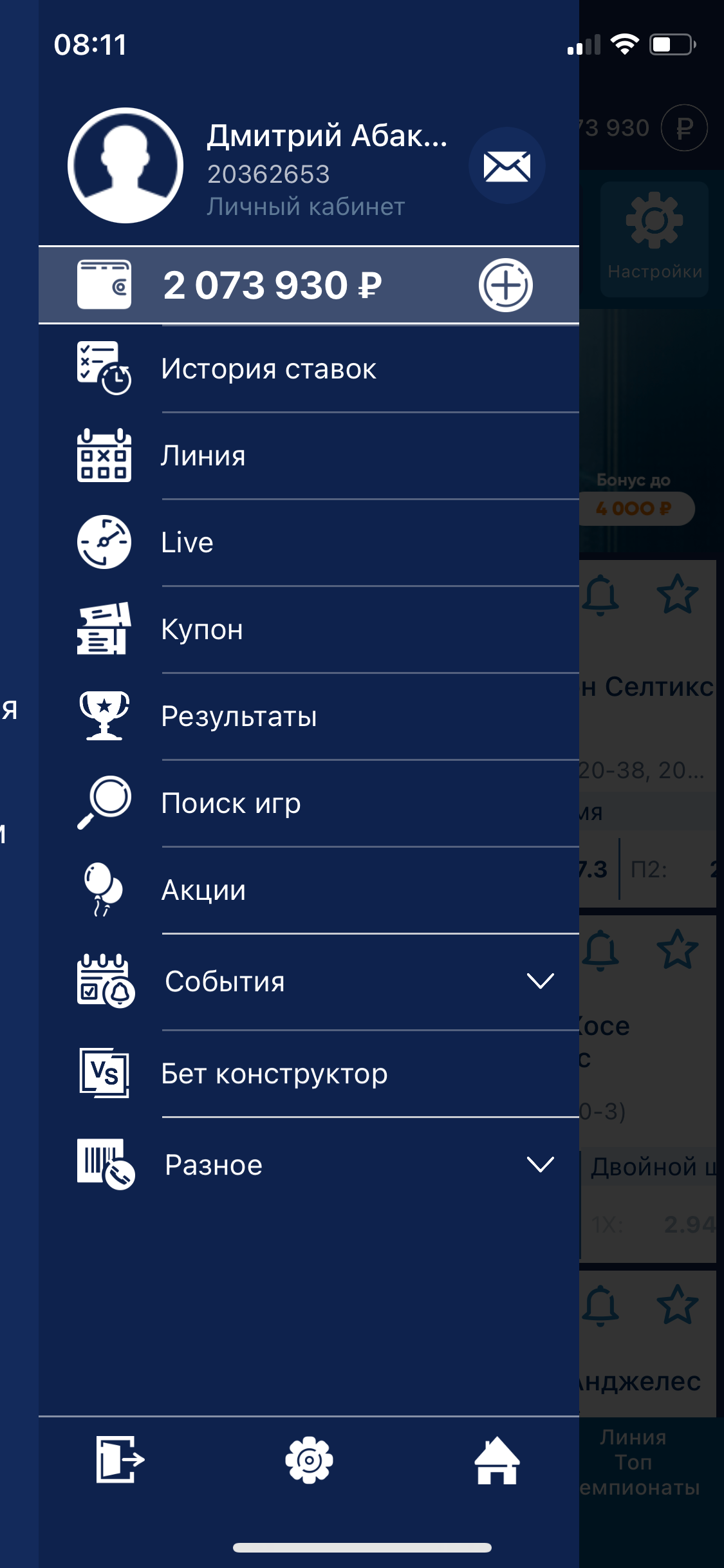The image size is (724, 1568).
Task: Expand the События submenu
Action: 539,981
